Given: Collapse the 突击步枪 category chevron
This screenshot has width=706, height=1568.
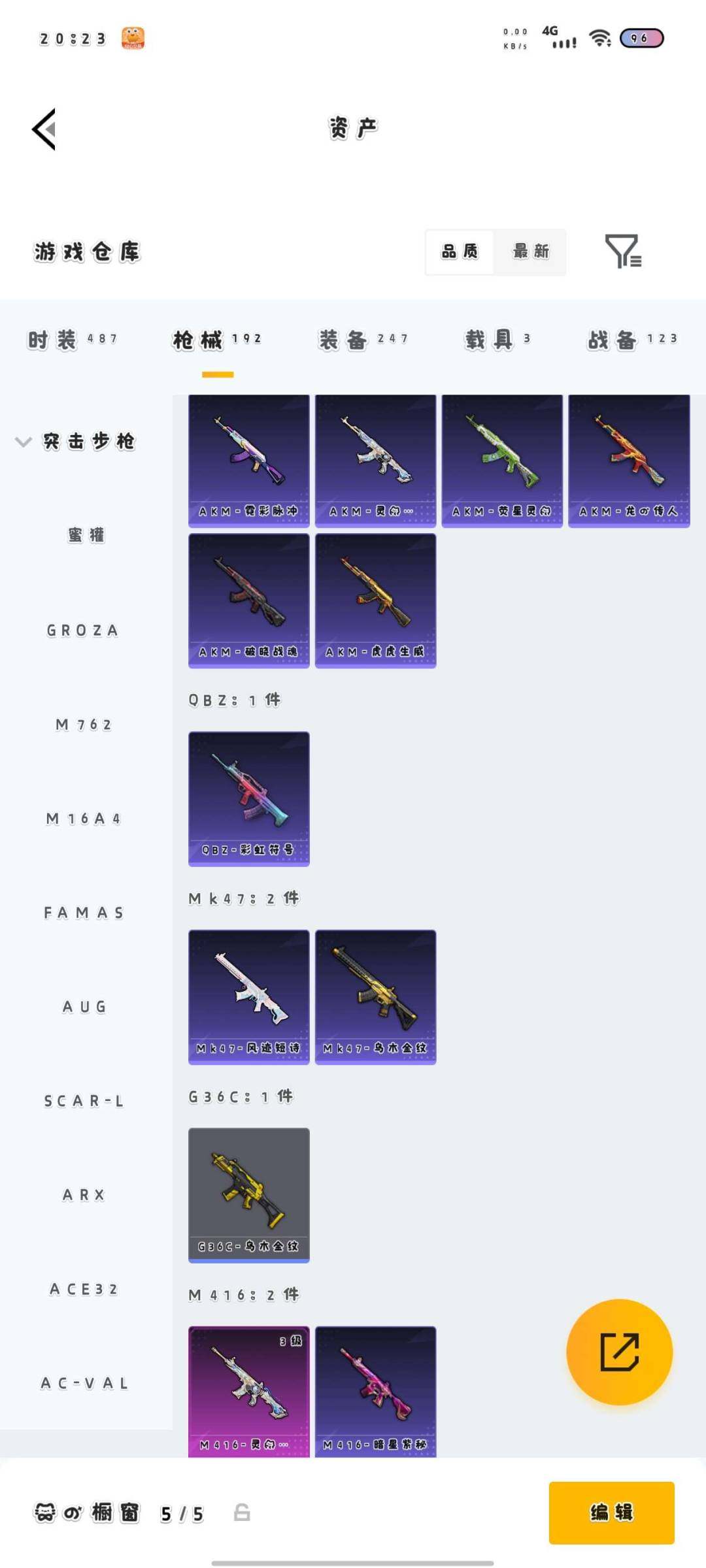Looking at the screenshot, I should [22, 442].
